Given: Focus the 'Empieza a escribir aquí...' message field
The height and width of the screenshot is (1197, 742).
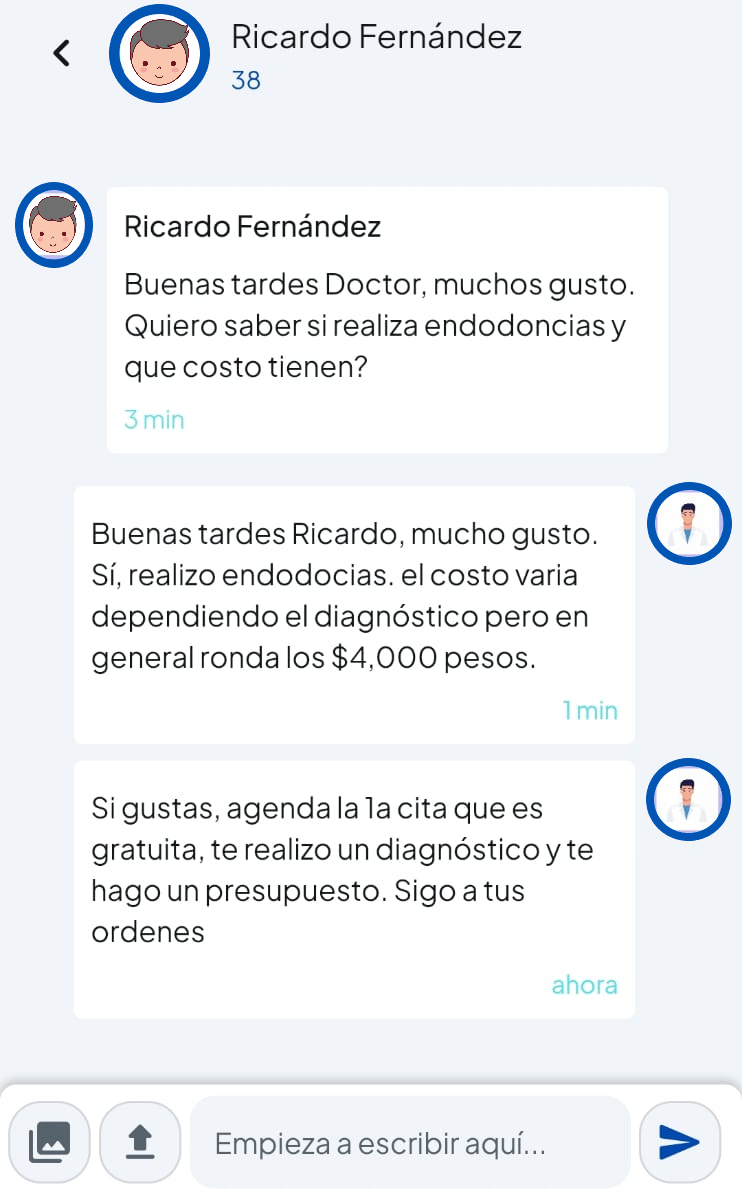Looking at the screenshot, I should (410, 1143).
